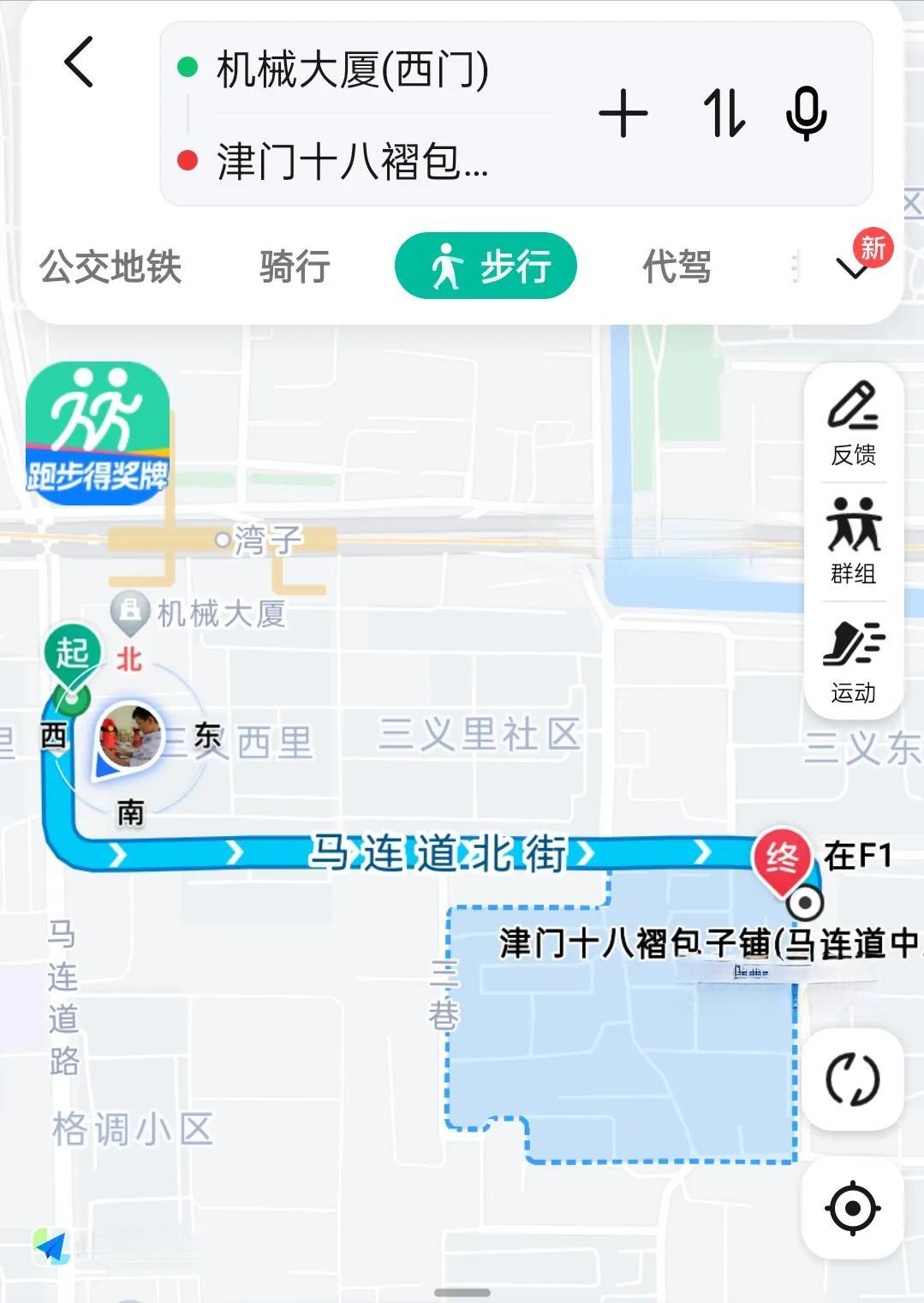Start voice input with the microphone
924x1303 pixels.
pyautogui.click(x=806, y=114)
